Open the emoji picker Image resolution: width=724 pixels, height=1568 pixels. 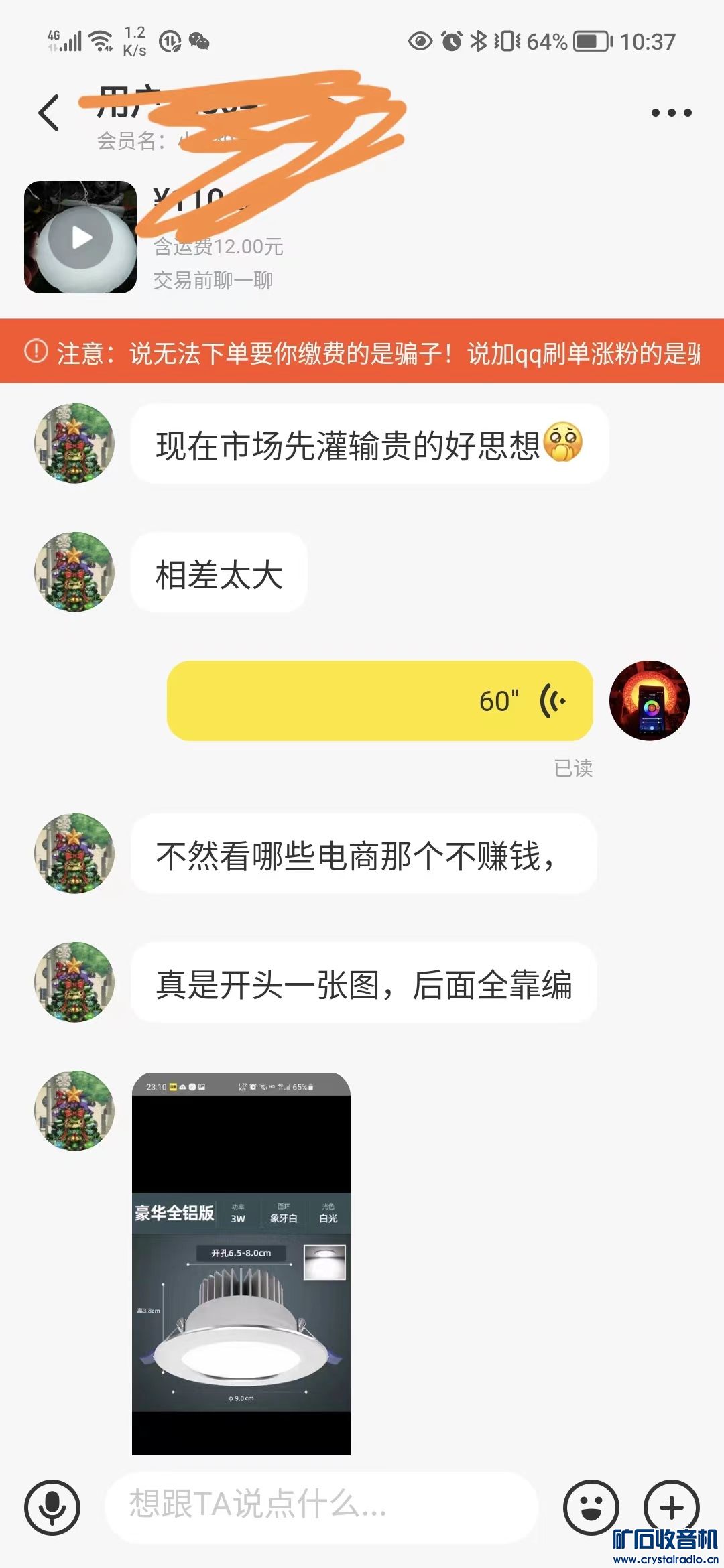click(x=591, y=1508)
